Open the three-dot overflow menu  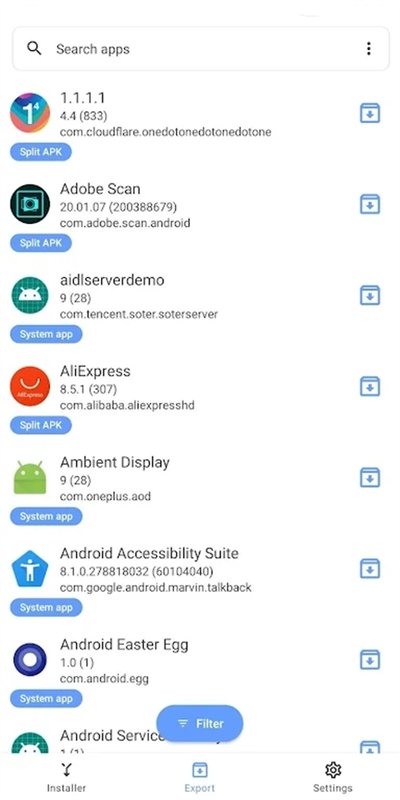pos(368,49)
